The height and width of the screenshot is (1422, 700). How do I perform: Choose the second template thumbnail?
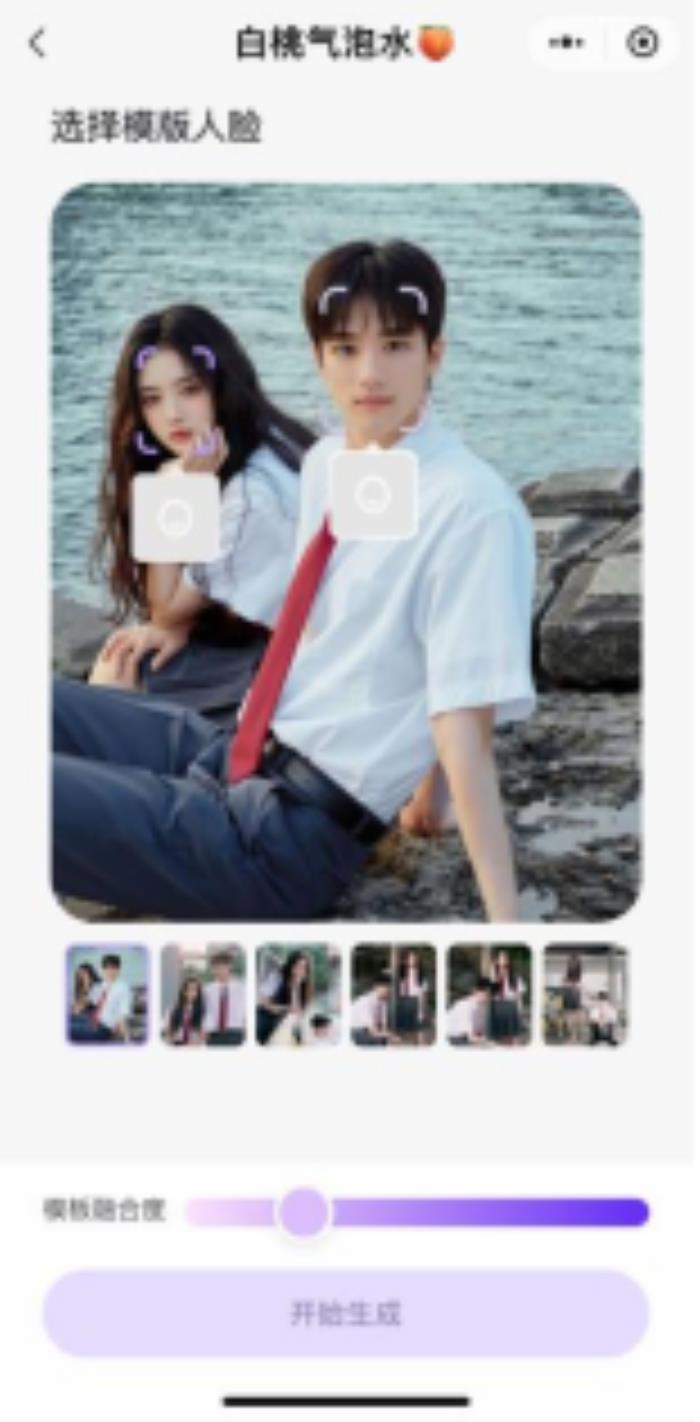[x=203, y=995]
